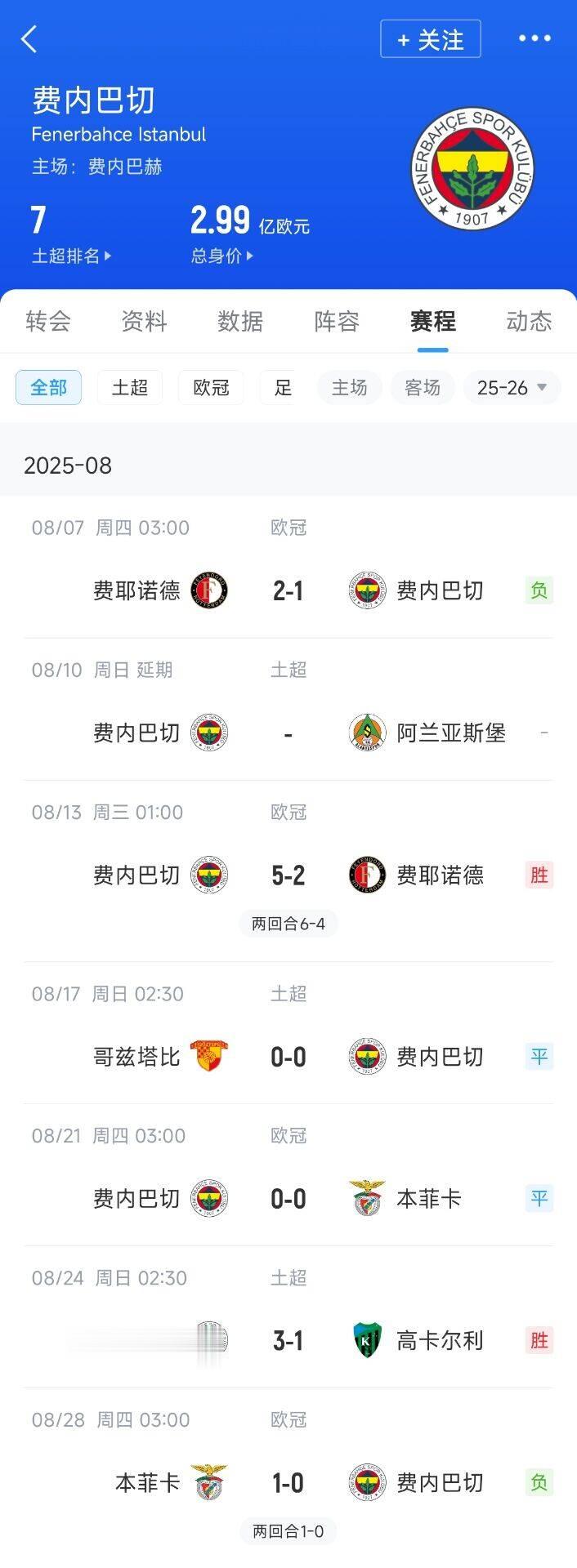Open the 土超排名 league ranking
577x1568 pixels.
pos(70,256)
